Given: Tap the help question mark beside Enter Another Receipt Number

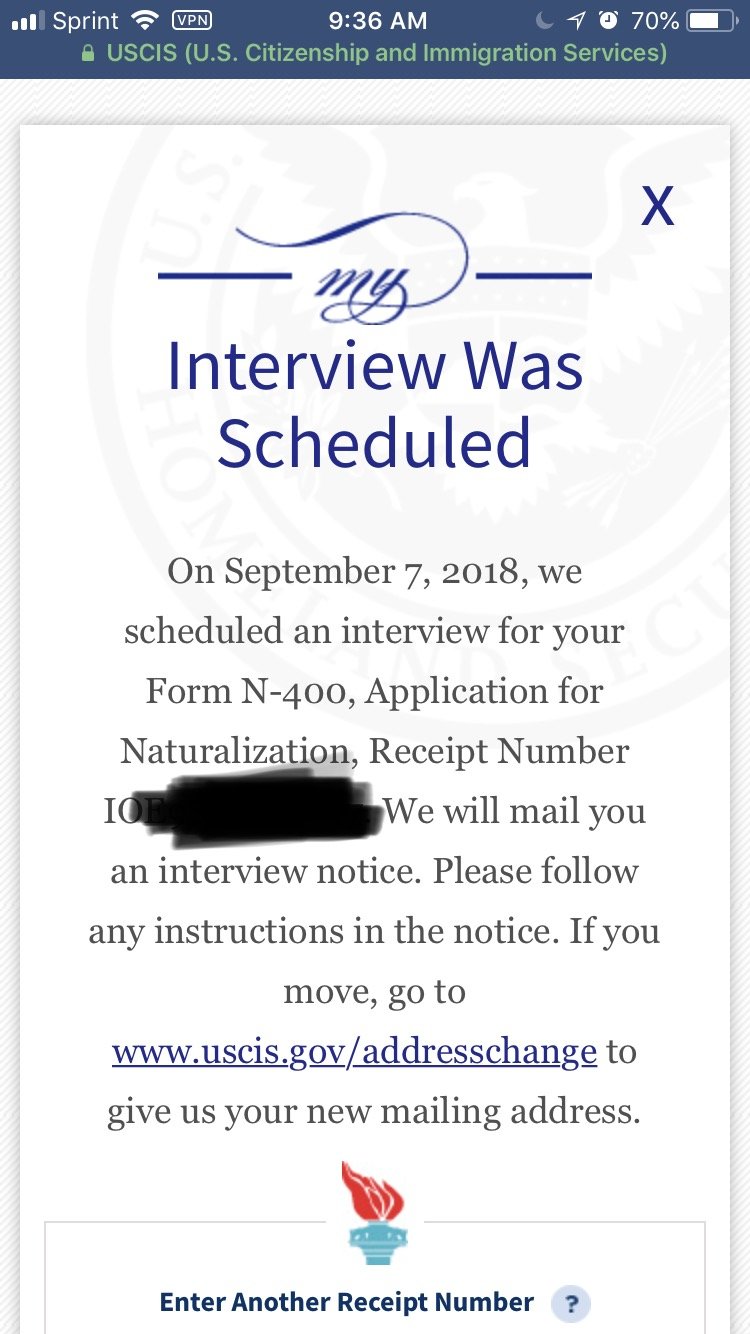Looking at the screenshot, I should [571, 1304].
